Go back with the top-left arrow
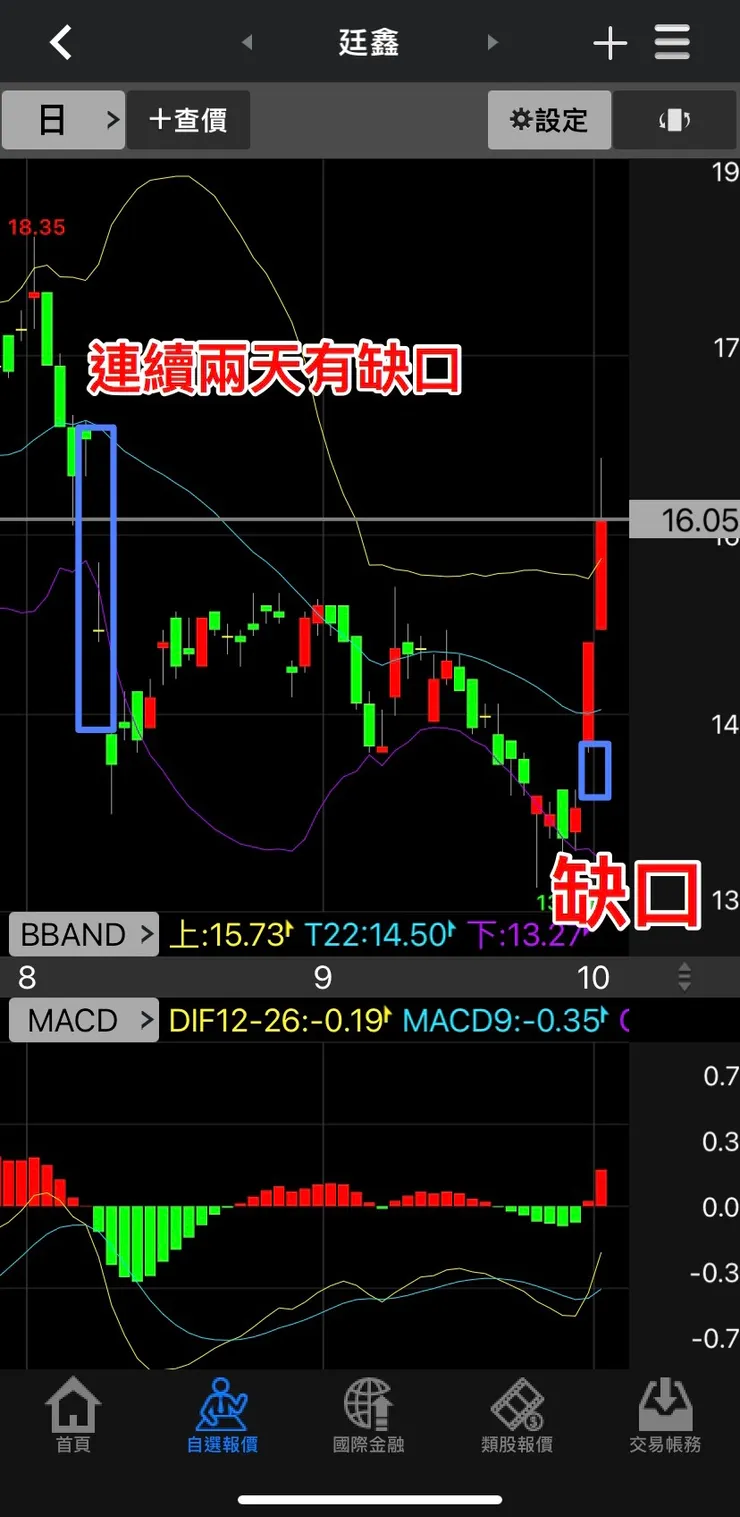This screenshot has width=740, height=1517. [x=61, y=42]
